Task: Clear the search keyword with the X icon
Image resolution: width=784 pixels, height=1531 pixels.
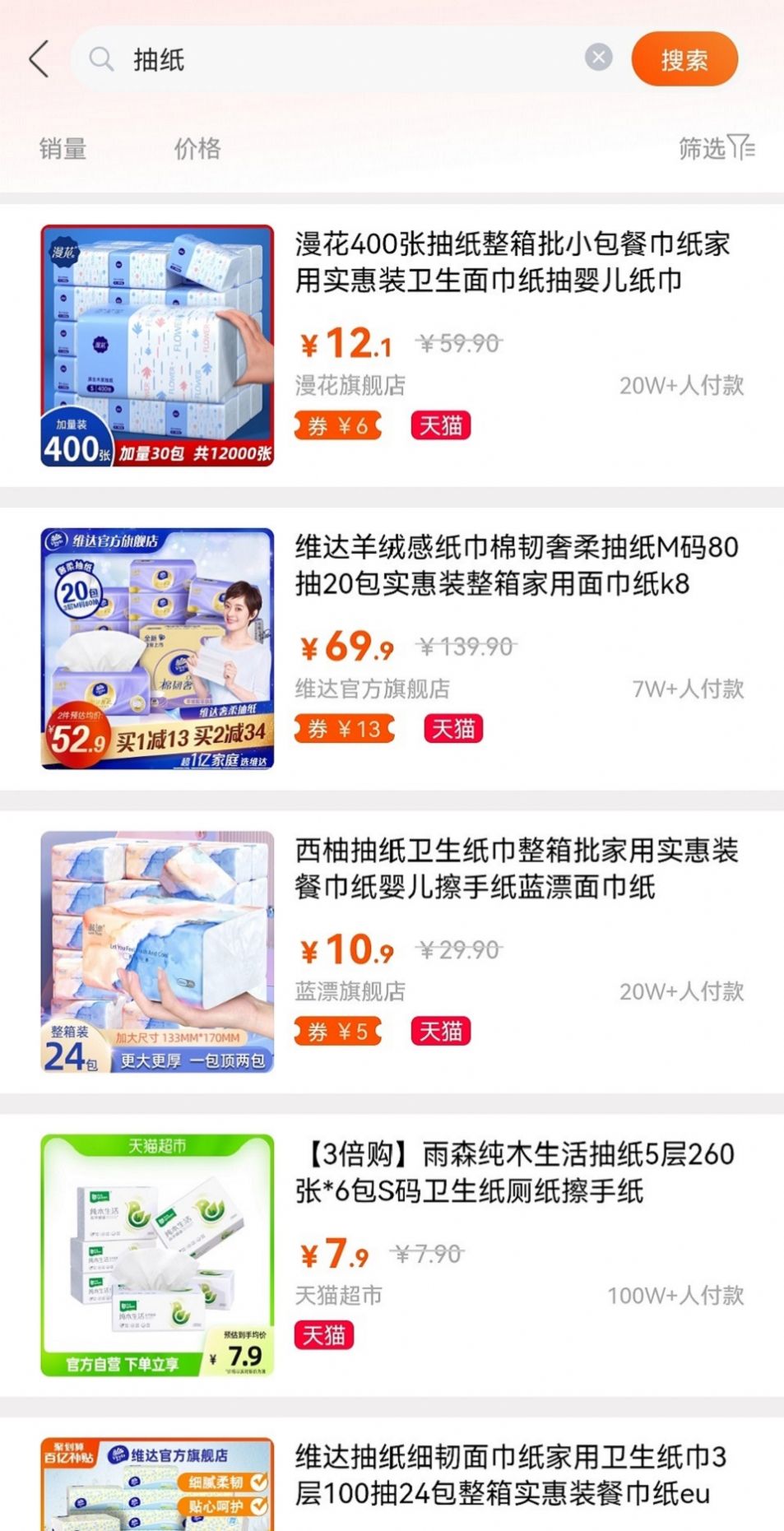Action: pyautogui.click(x=599, y=56)
